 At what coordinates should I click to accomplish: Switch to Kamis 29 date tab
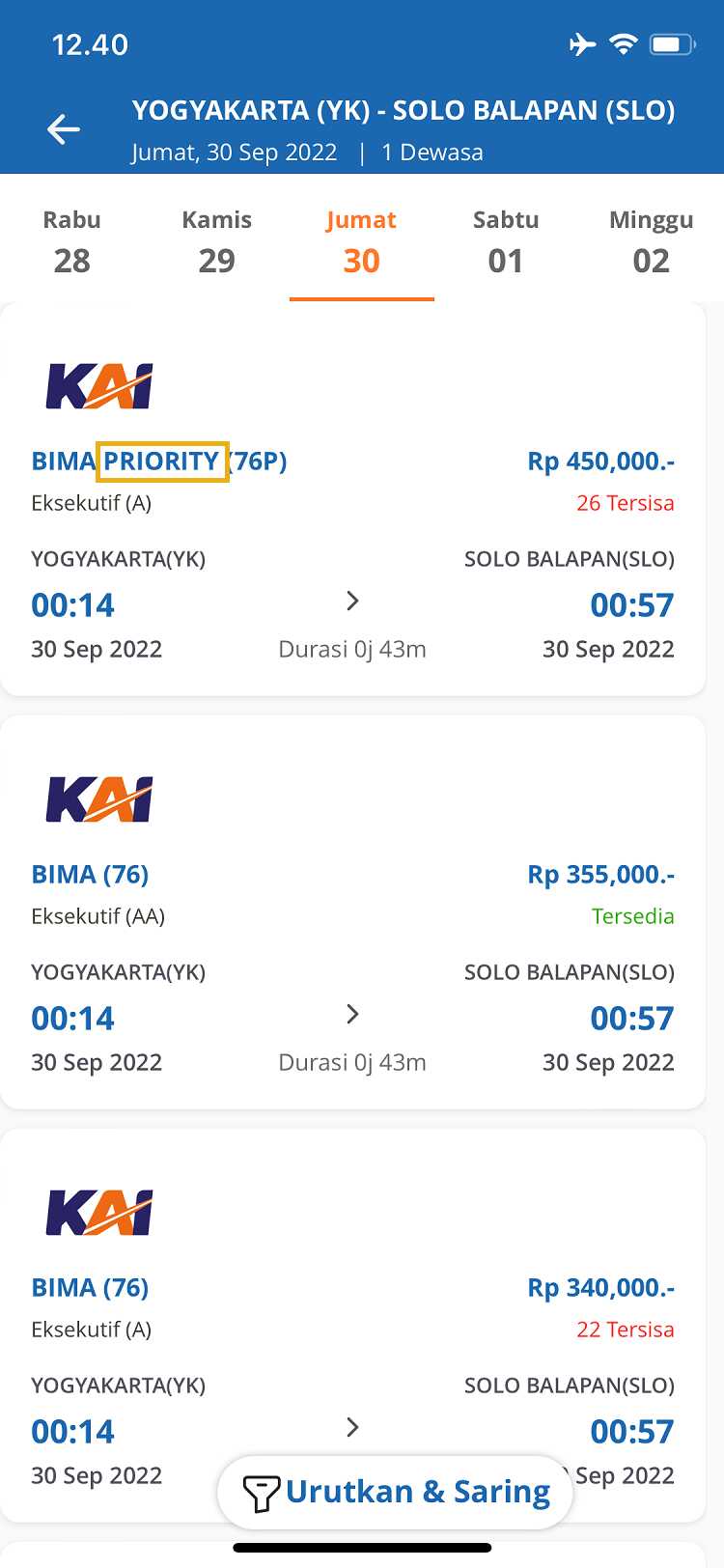217,242
